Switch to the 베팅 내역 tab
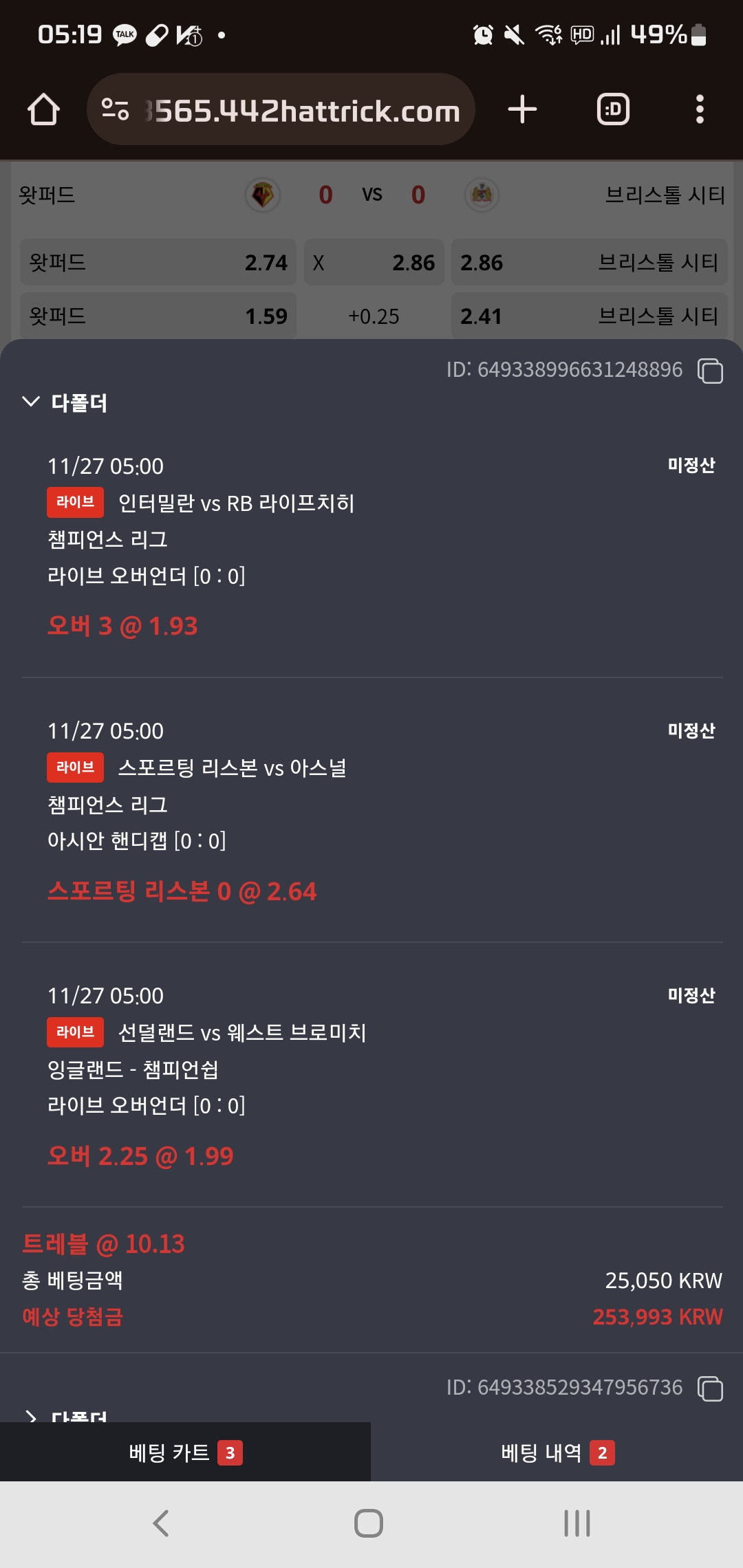The height and width of the screenshot is (1568, 743). point(557,1452)
